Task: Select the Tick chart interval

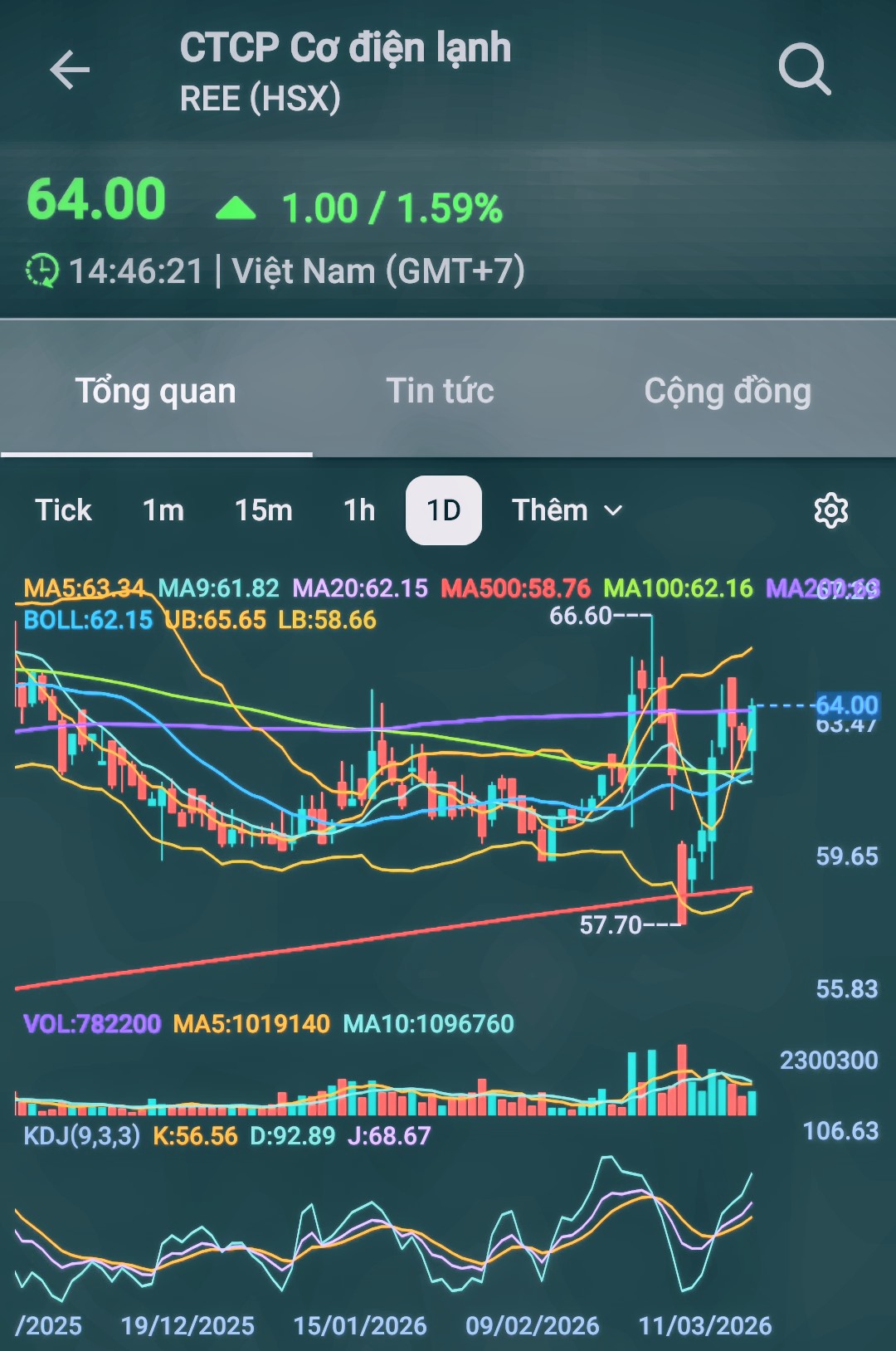Action: pyautogui.click(x=63, y=510)
